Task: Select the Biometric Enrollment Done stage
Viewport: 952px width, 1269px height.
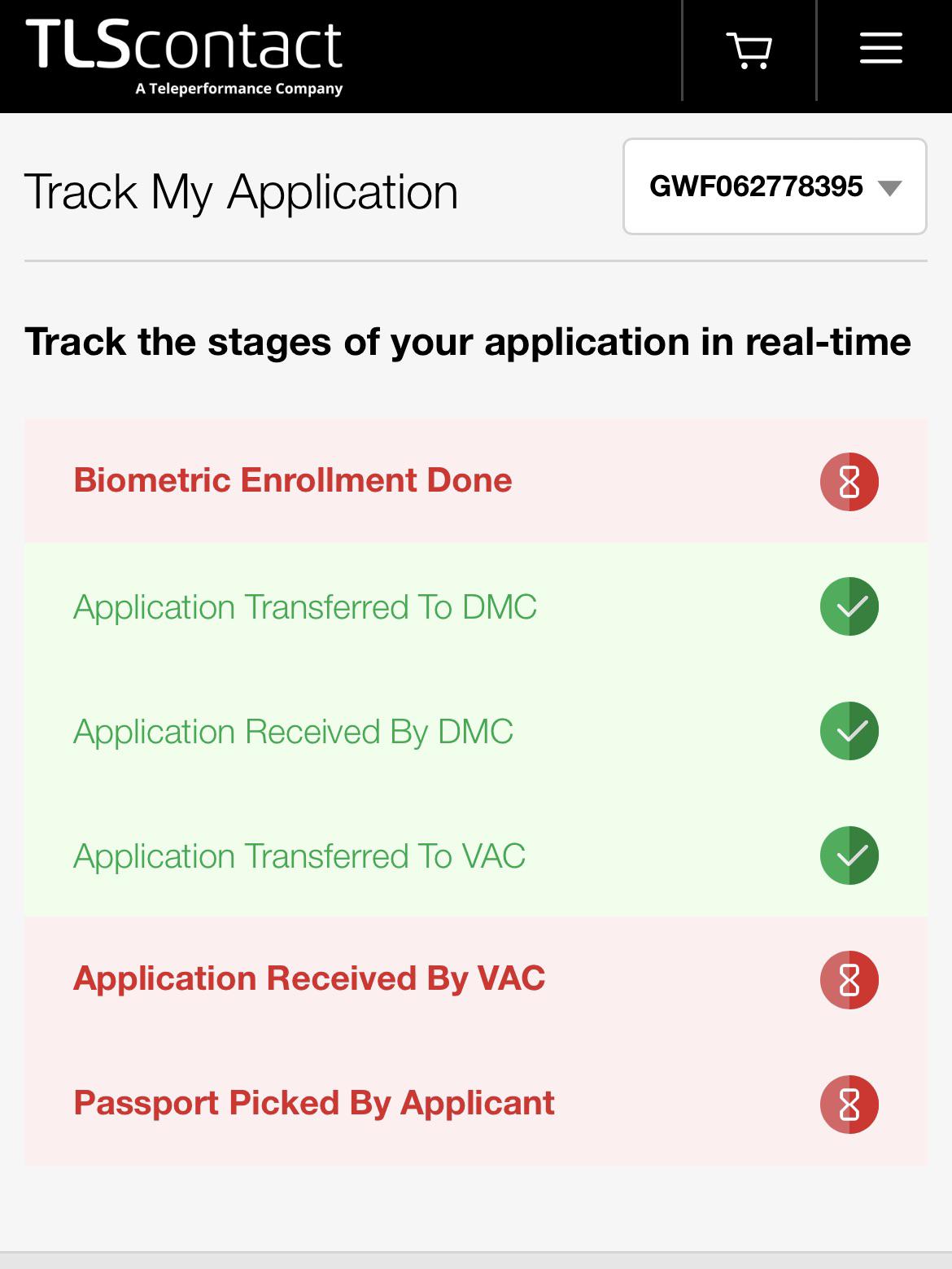Action: [x=293, y=481]
